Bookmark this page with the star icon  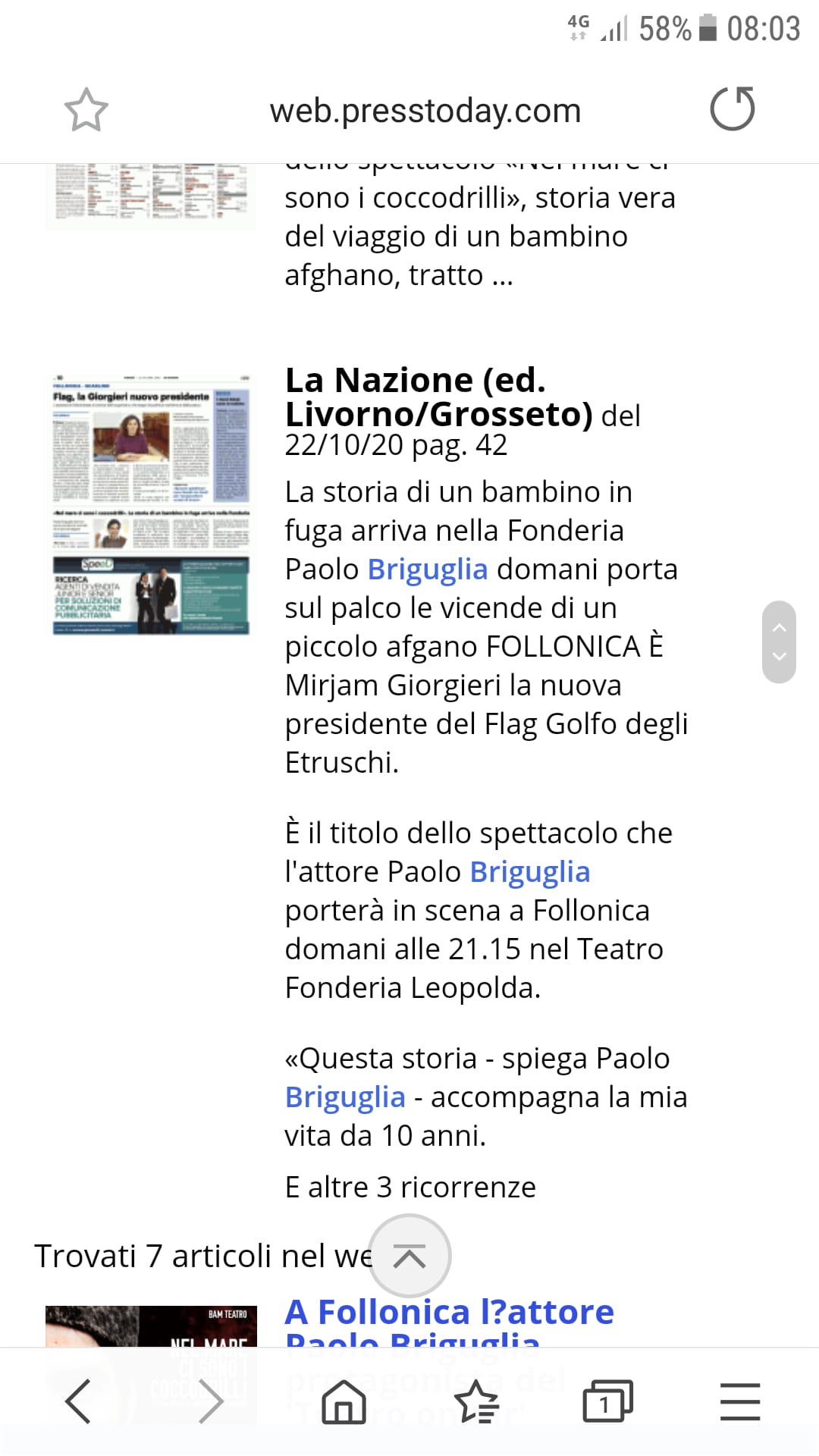tap(86, 110)
